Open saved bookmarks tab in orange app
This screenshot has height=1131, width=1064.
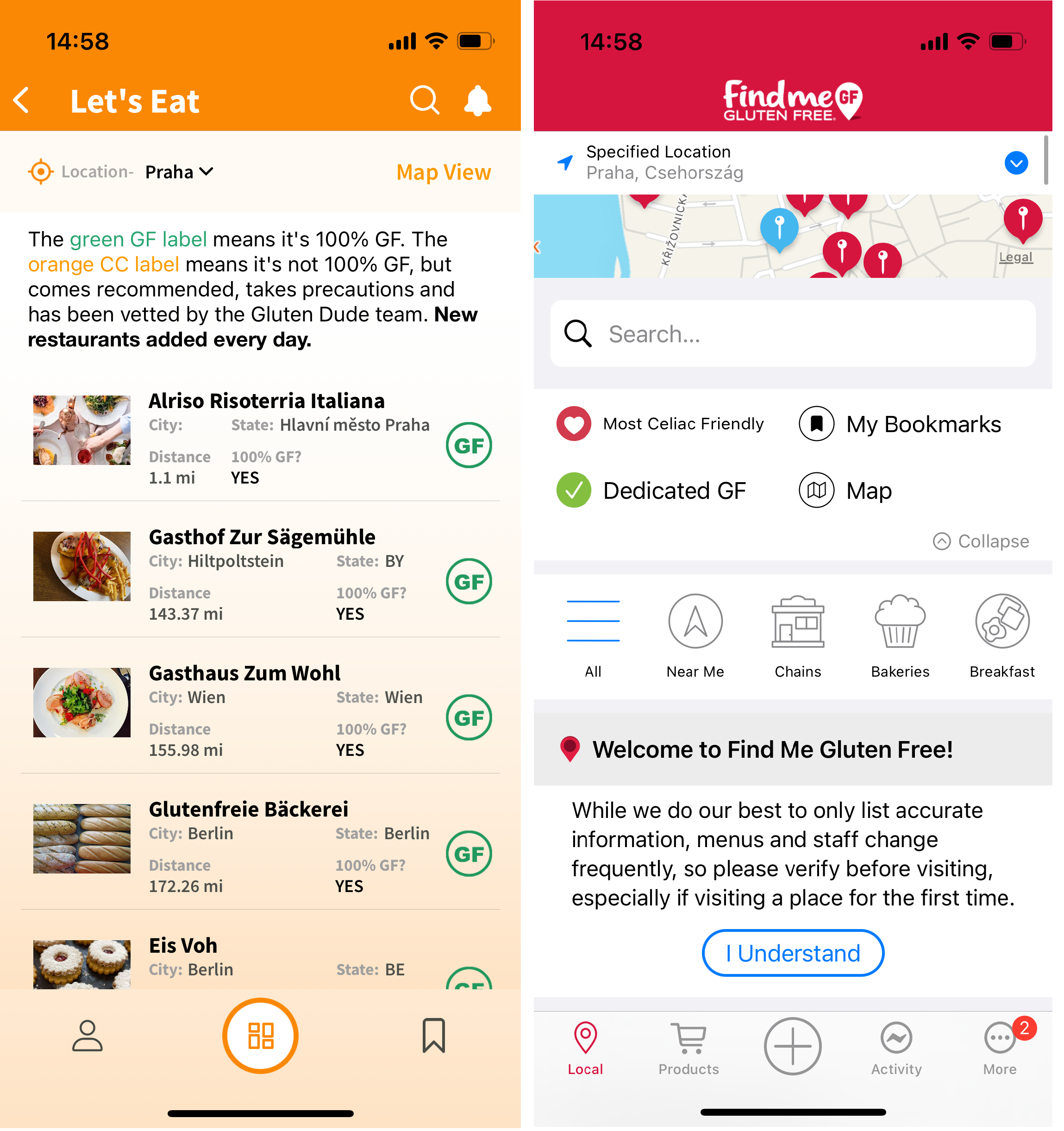pyautogui.click(x=433, y=1036)
